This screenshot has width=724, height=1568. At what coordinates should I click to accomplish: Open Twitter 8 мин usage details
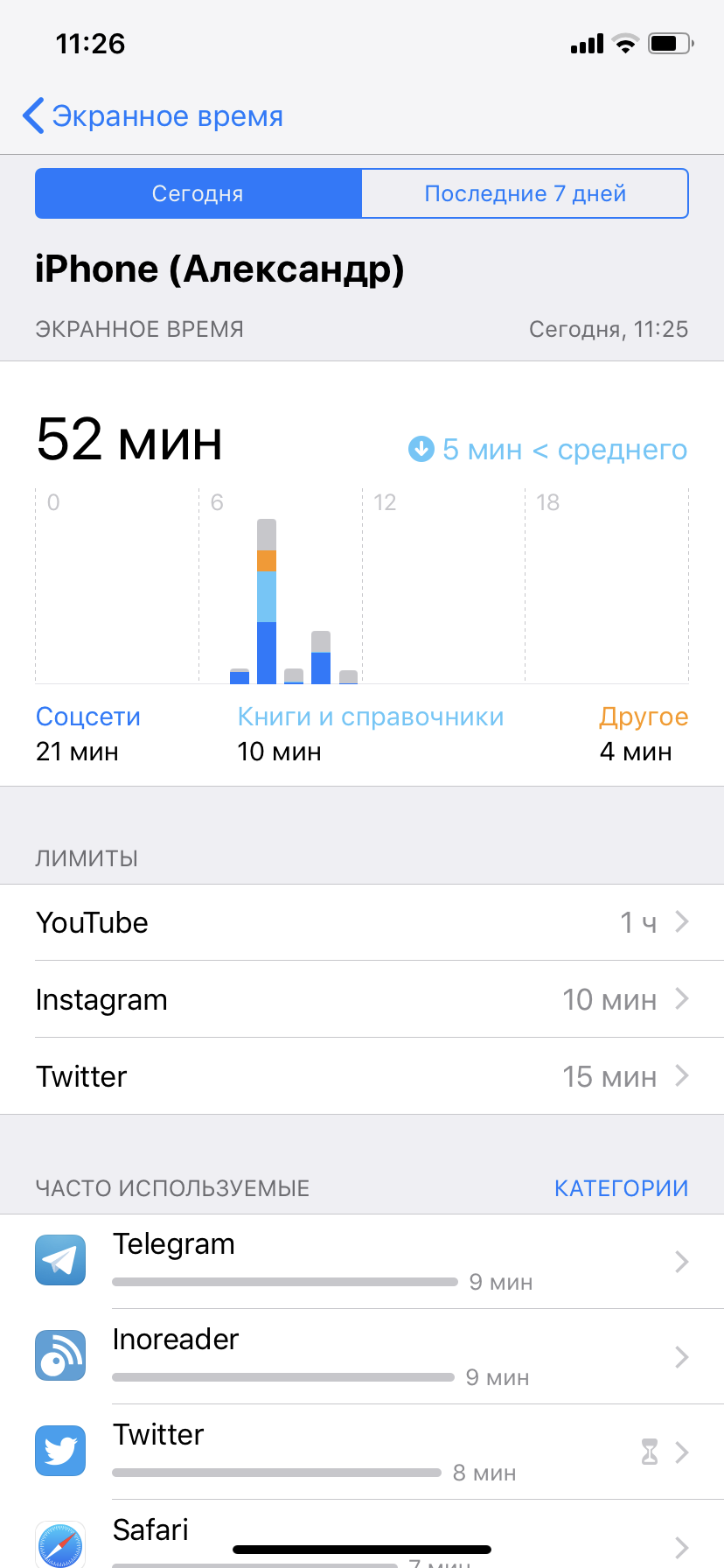pos(362,1452)
